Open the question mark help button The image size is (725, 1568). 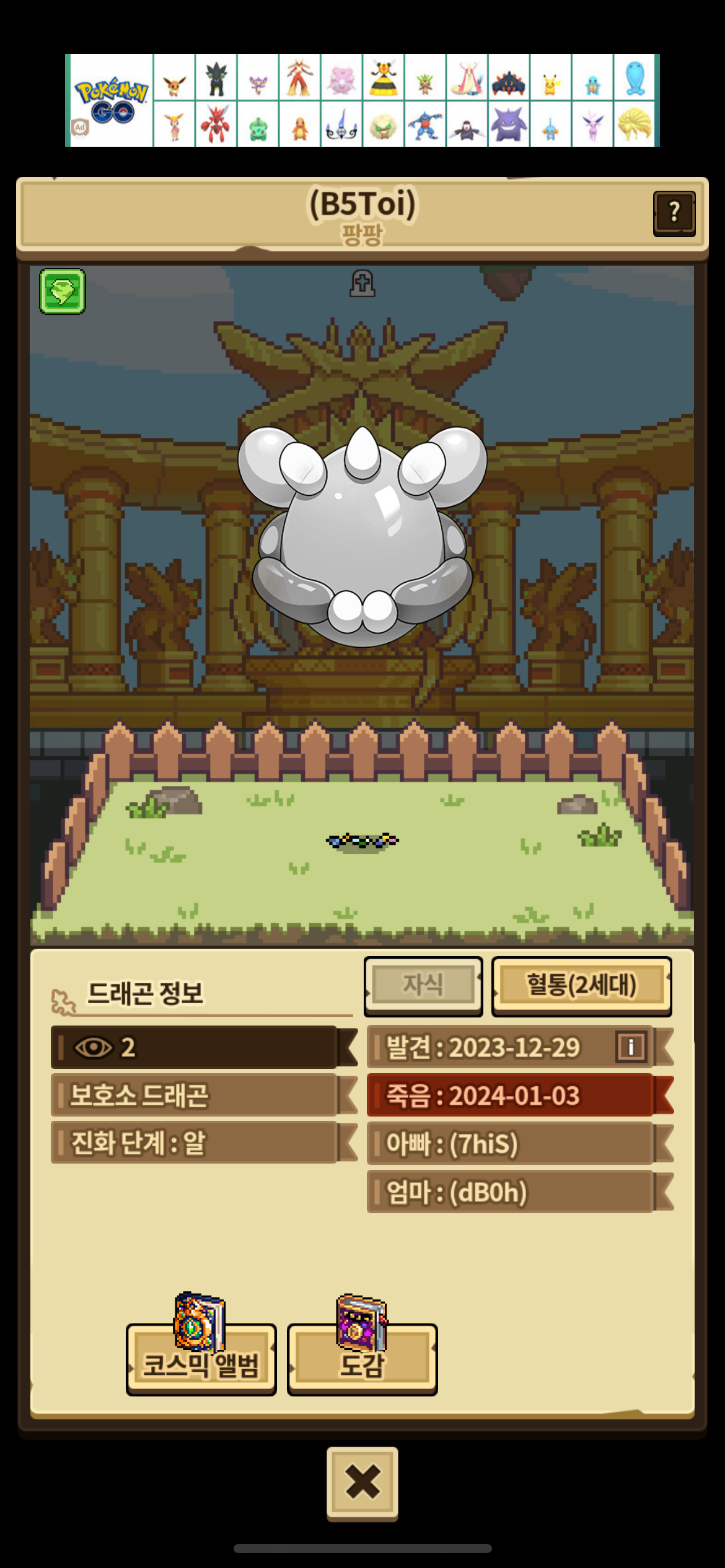pyautogui.click(x=674, y=213)
